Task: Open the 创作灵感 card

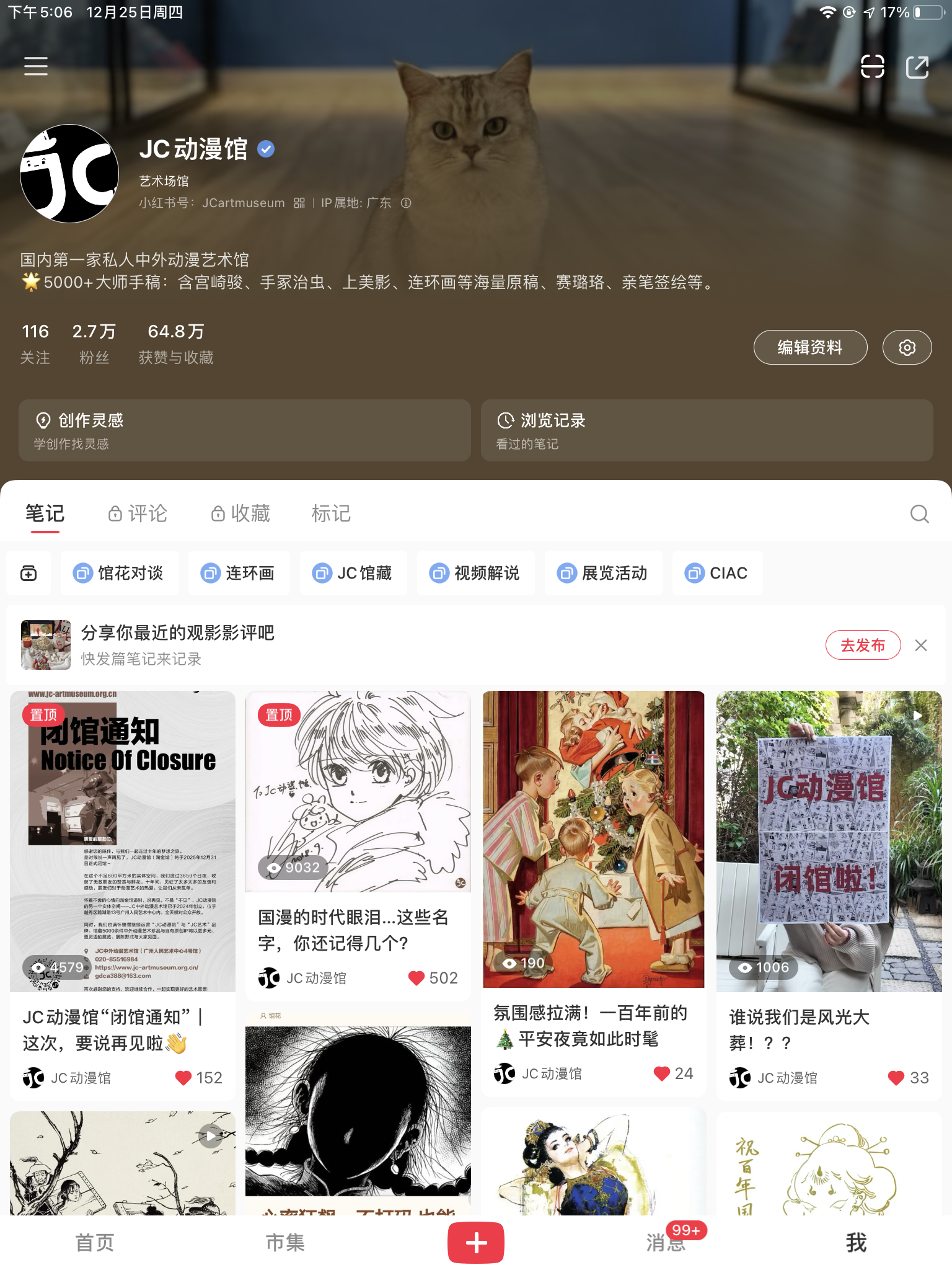Action: click(x=244, y=430)
